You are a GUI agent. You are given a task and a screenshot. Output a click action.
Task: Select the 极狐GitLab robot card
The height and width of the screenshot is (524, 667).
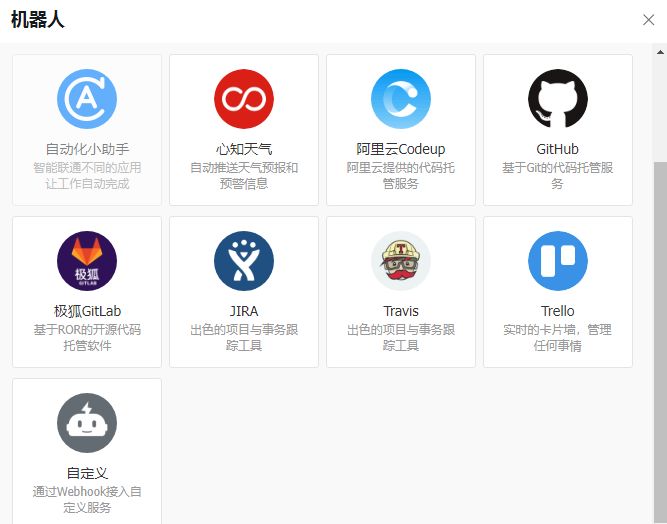point(87,291)
